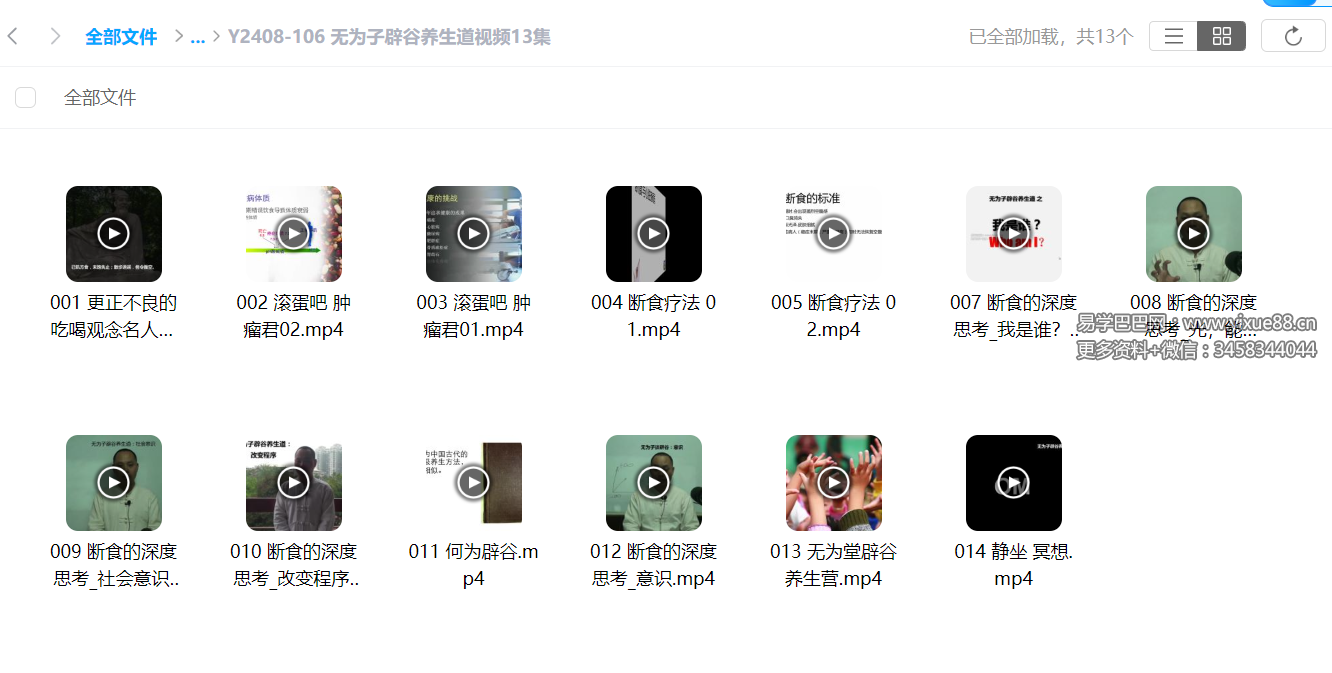
Task: Go forward with the right arrow
Action: click(x=56, y=37)
